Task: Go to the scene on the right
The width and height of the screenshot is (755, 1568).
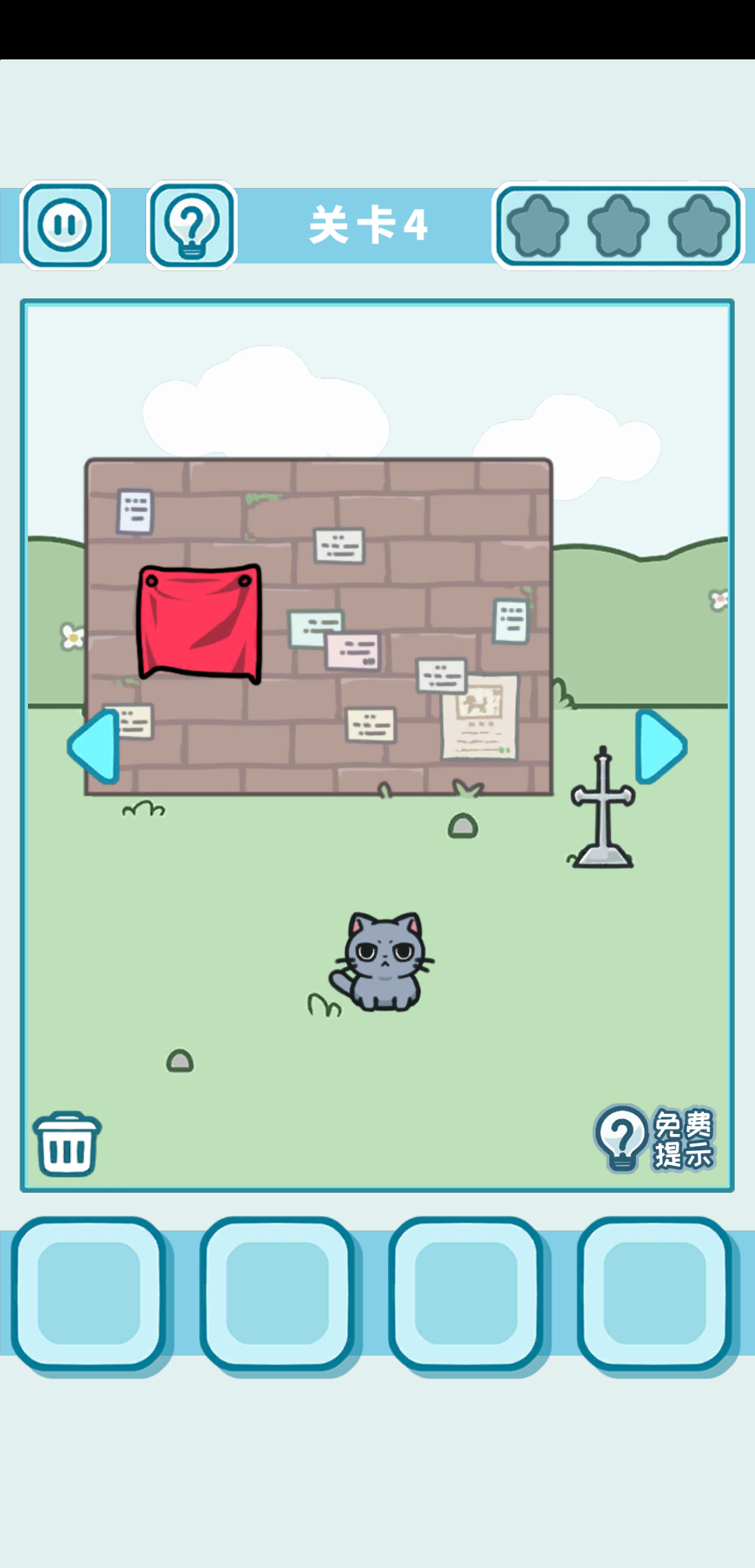Action: click(x=660, y=746)
